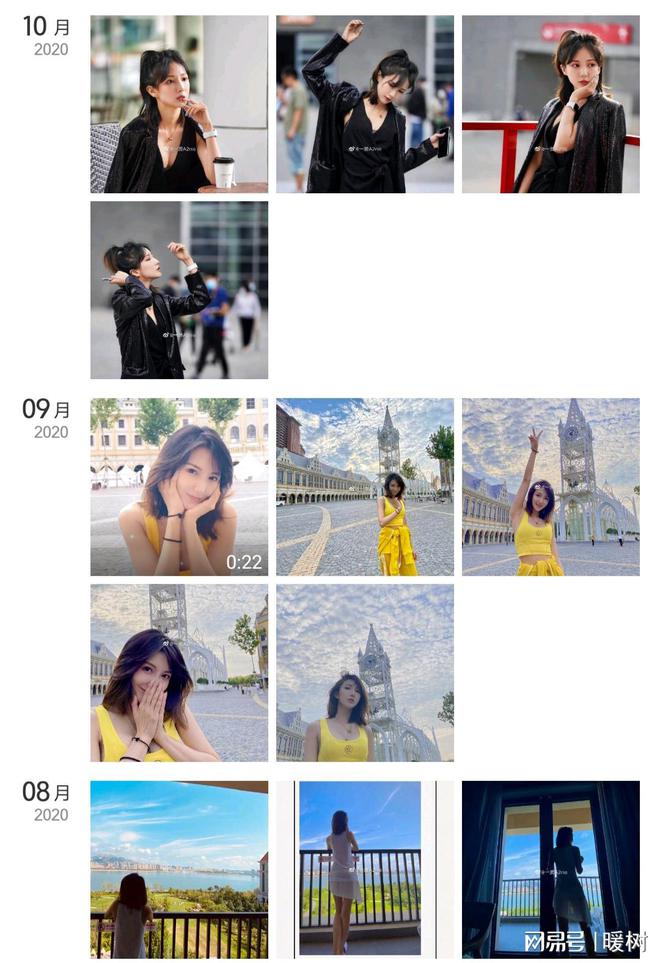Select the low-angle clock tower portrait
660x963 pixels.
click(x=365, y=673)
